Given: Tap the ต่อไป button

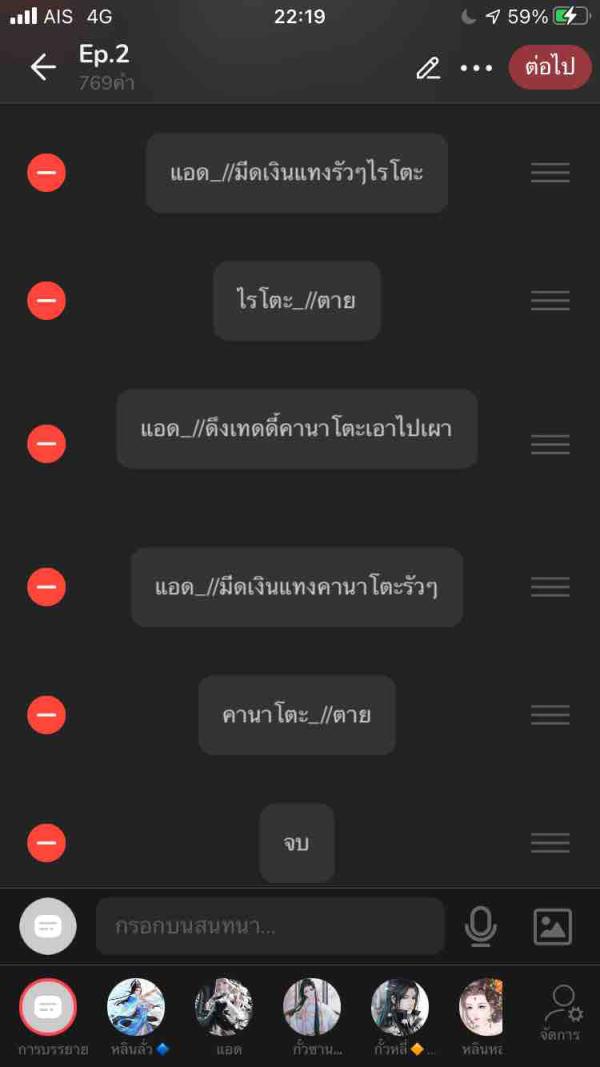Looking at the screenshot, I should pos(550,68).
